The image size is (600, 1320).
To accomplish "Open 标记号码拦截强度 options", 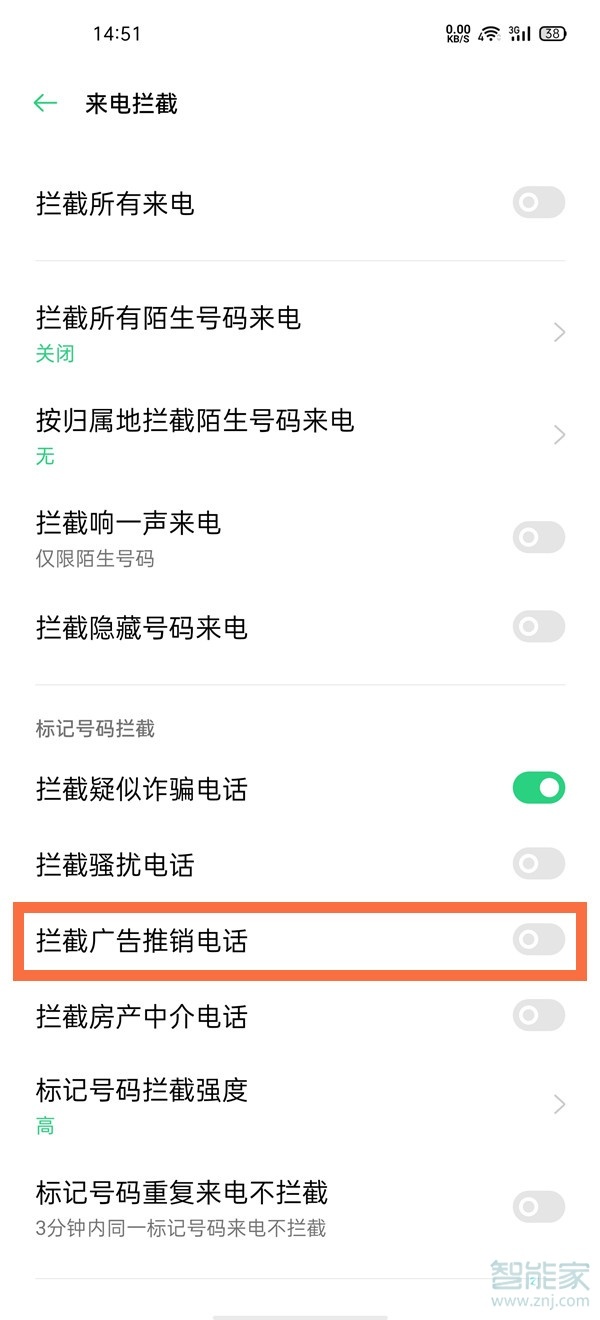I will pos(300,1105).
